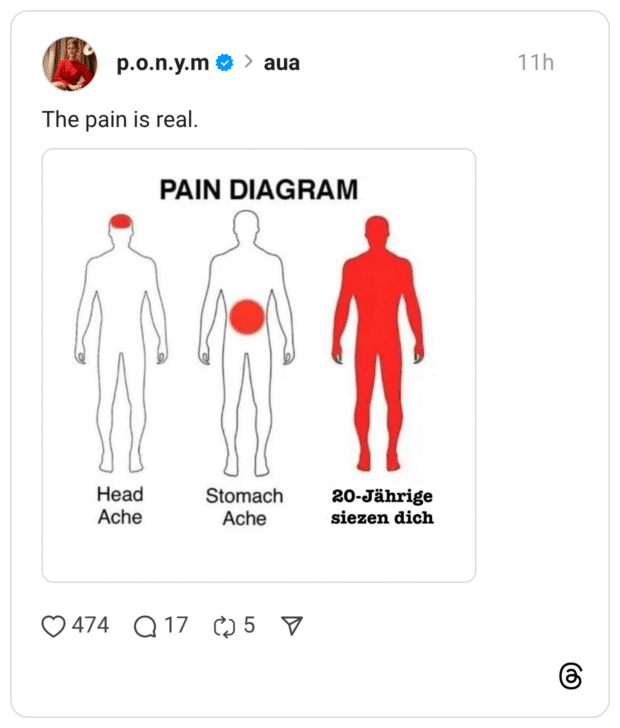Enlarge the Pain Diagram image
The image size is (620, 728).
click(259, 365)
